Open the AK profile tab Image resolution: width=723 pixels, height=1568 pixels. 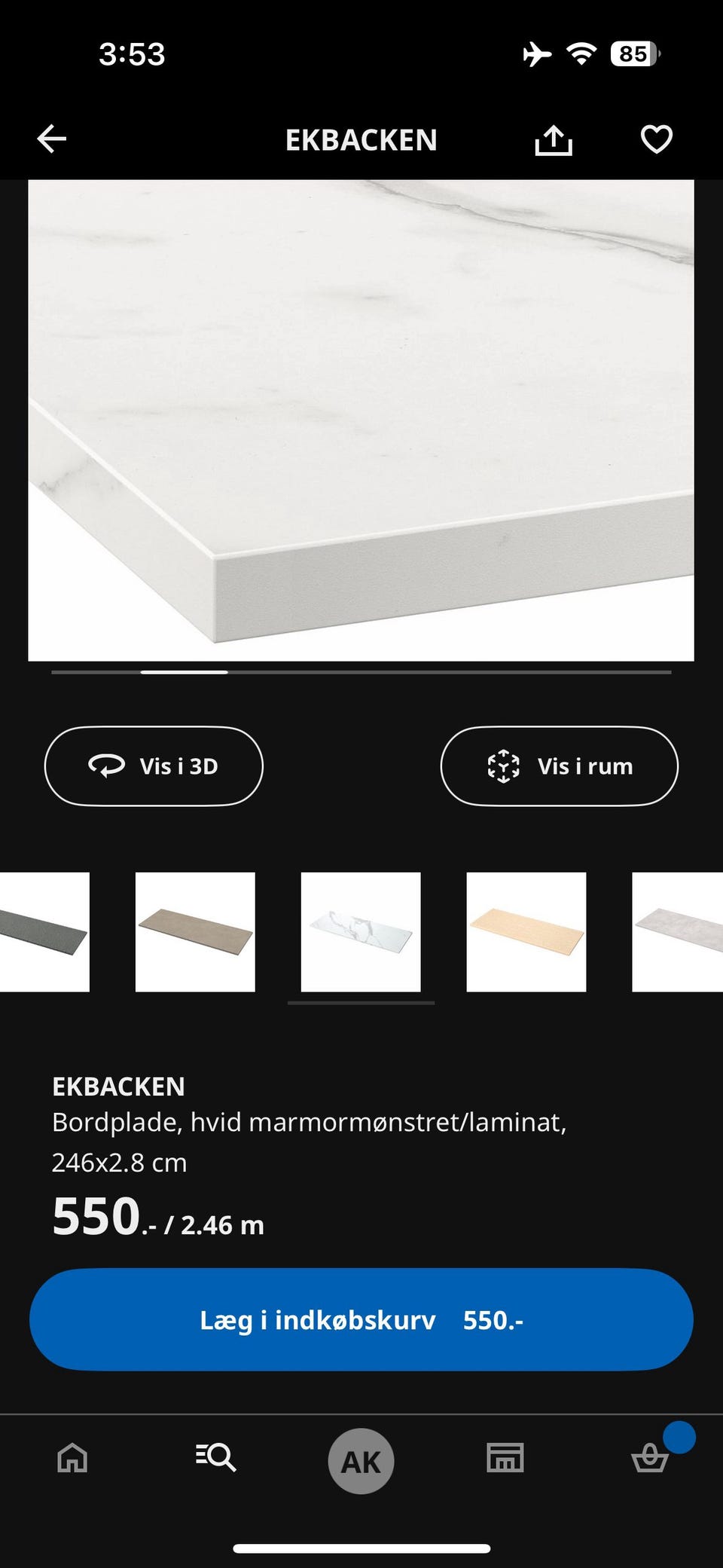(x=361, y=1459)
